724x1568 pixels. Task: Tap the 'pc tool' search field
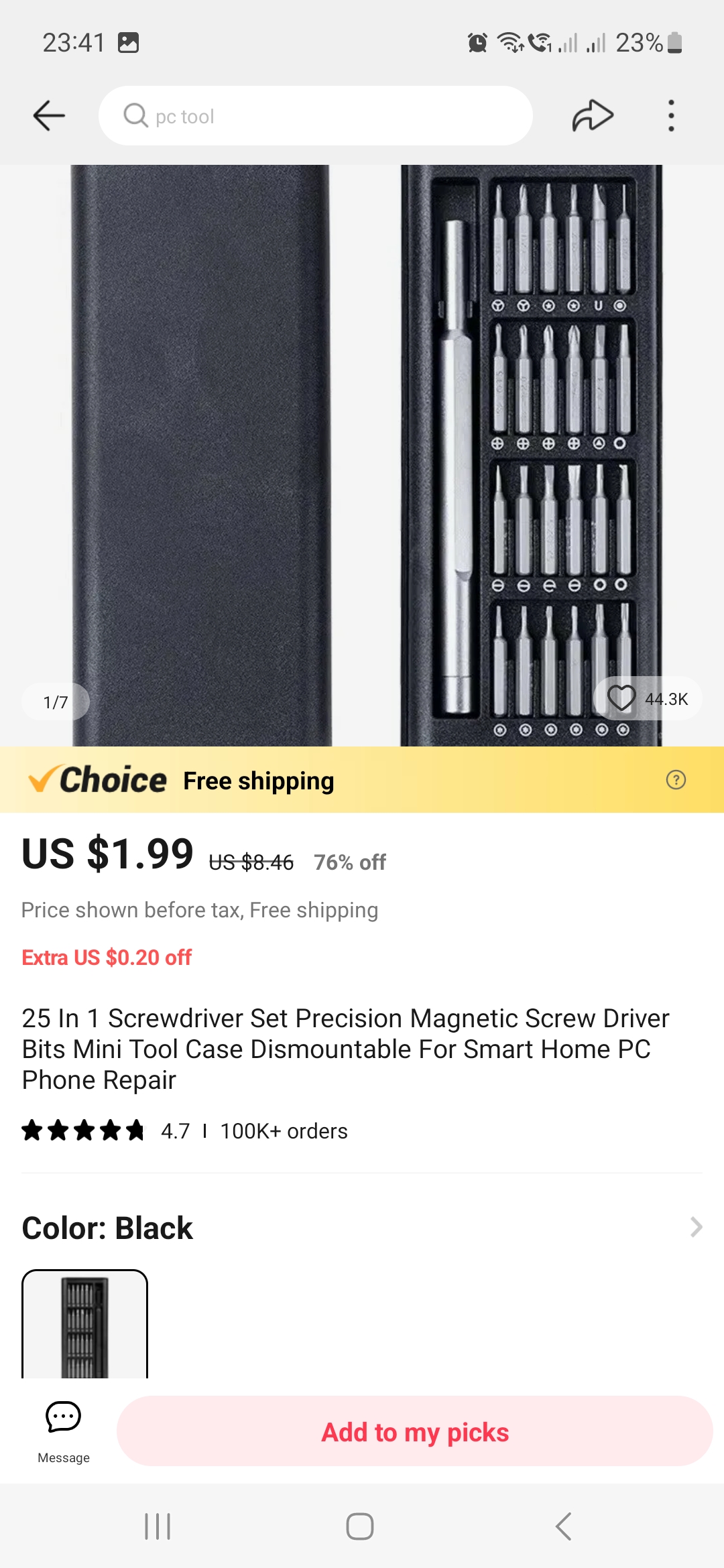315,116
